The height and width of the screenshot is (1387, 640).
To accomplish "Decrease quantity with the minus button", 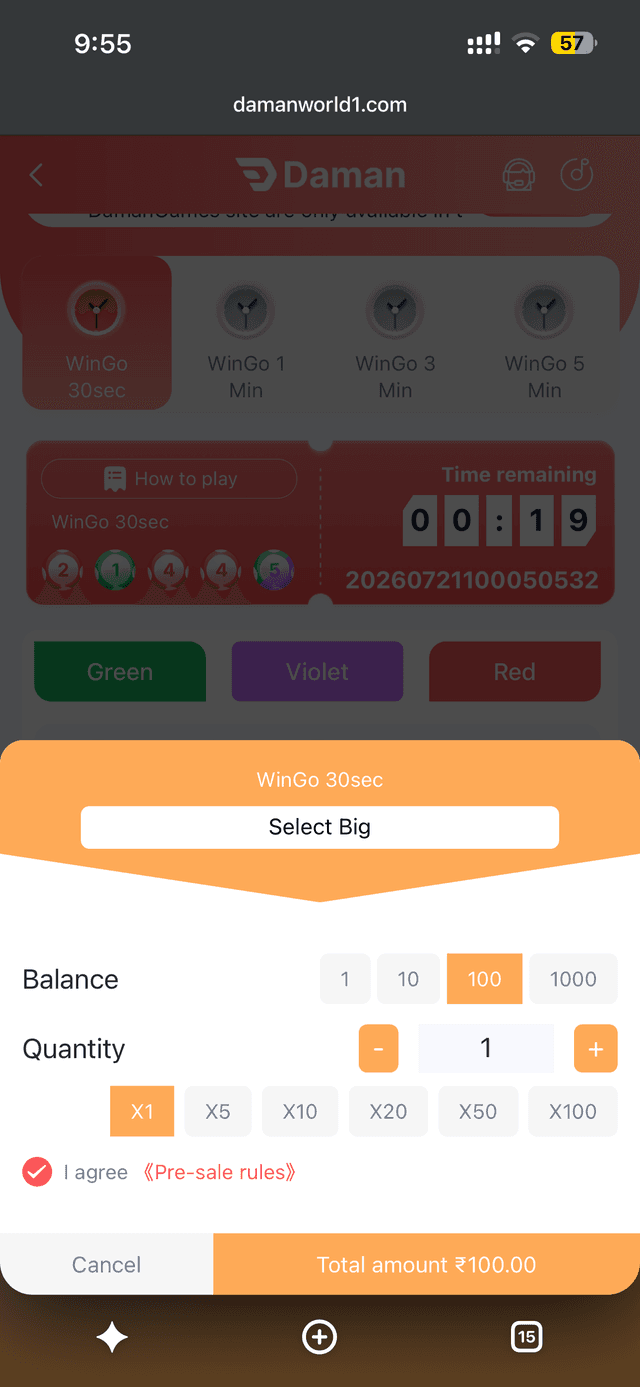I will [x=379, y=1049].
